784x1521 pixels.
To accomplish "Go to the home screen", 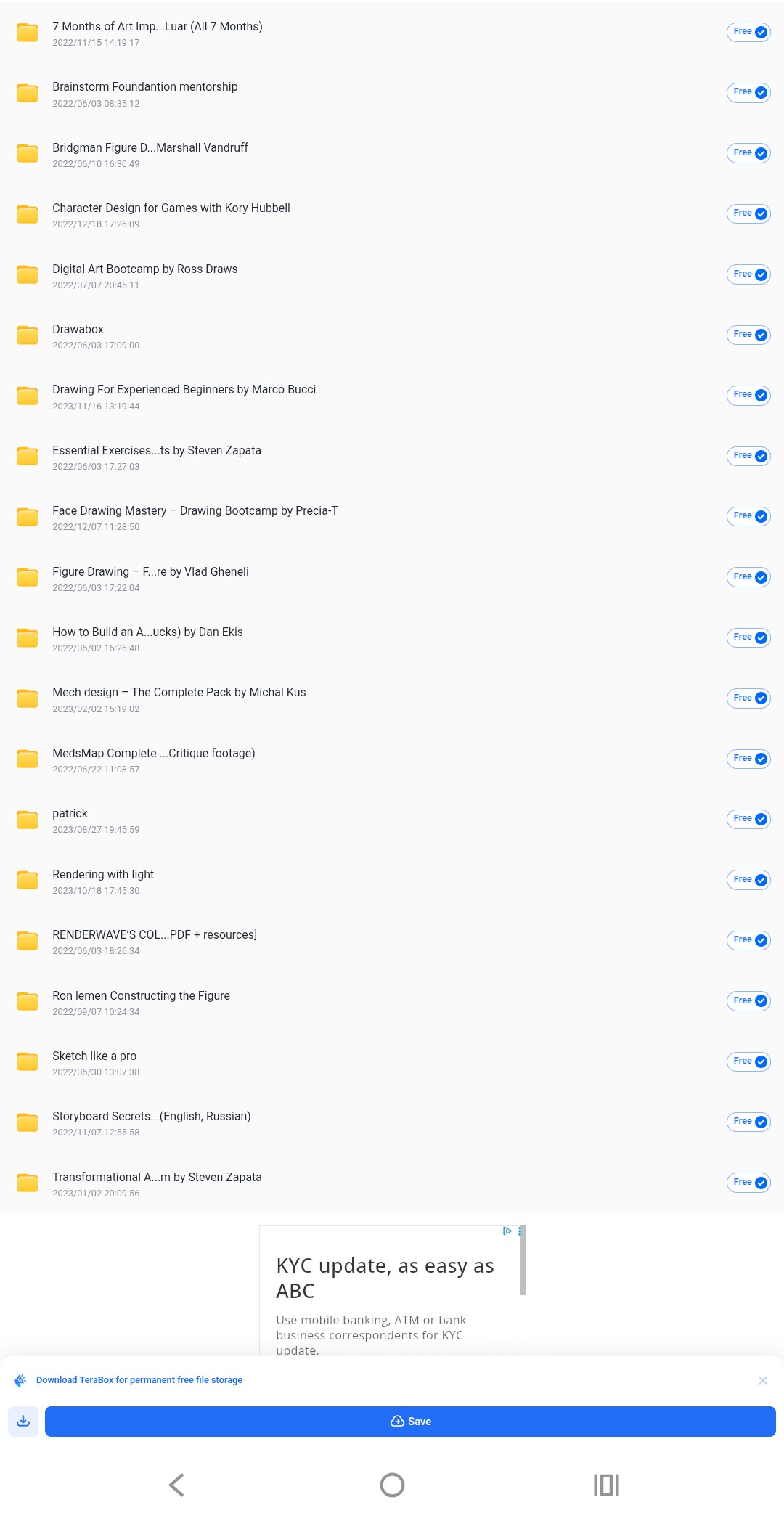I will (392, 1485).
